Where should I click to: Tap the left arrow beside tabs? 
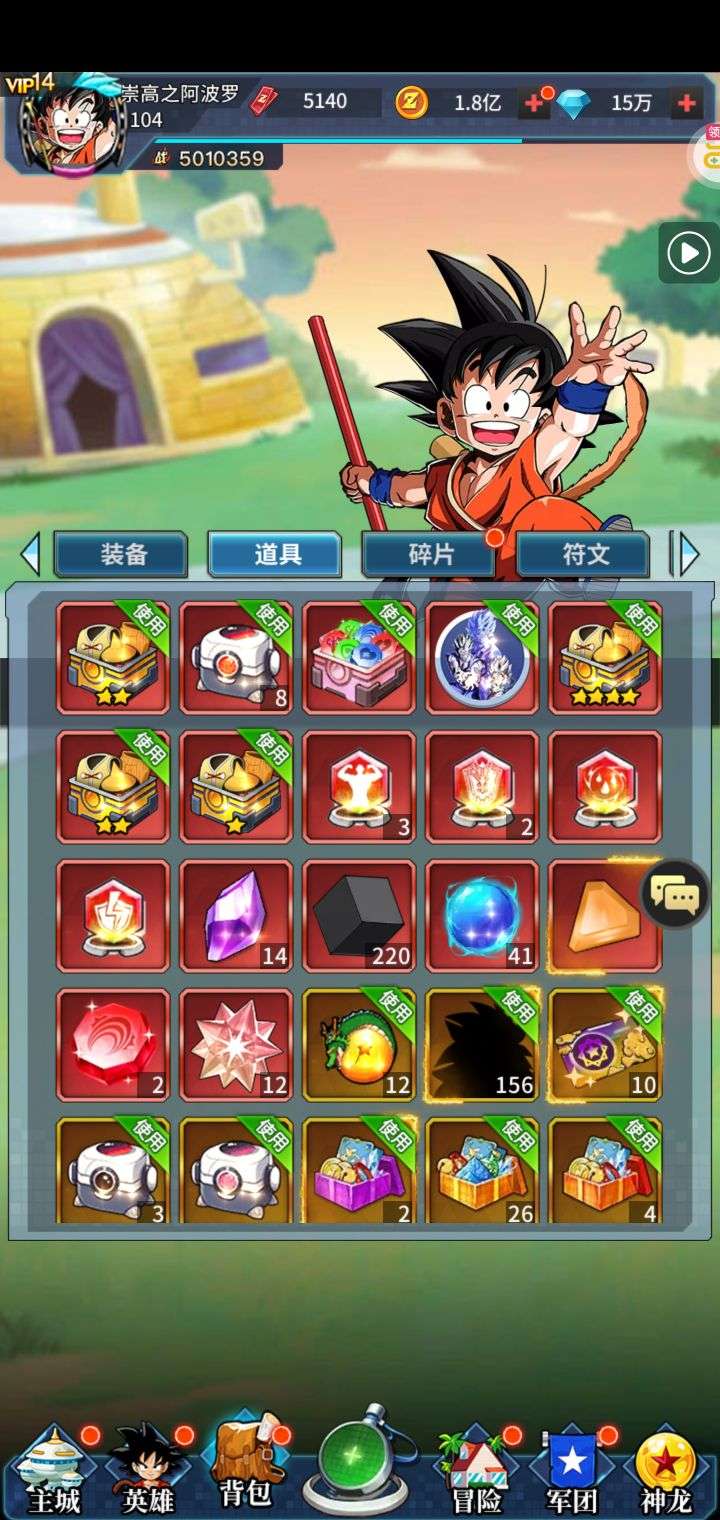coord(30,554)
